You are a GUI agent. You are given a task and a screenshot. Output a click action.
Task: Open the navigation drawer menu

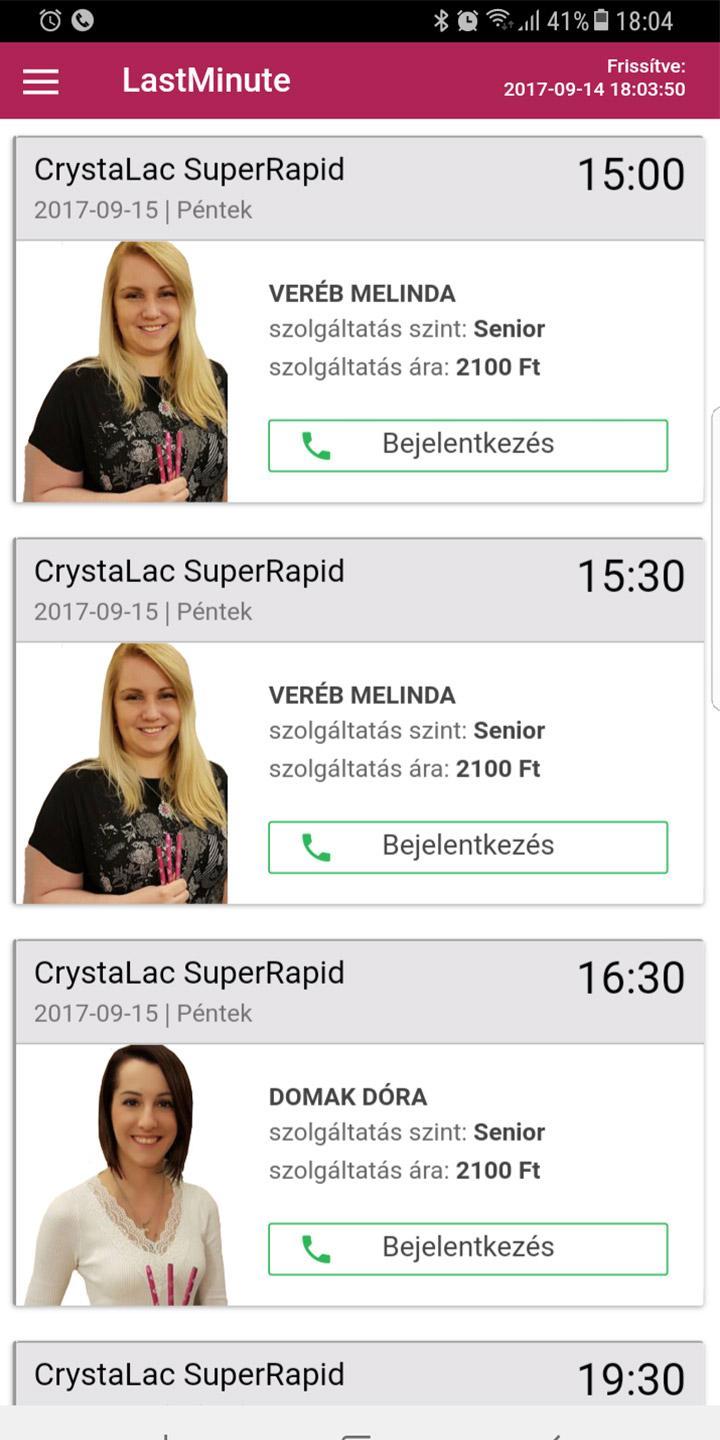point(40,81)
